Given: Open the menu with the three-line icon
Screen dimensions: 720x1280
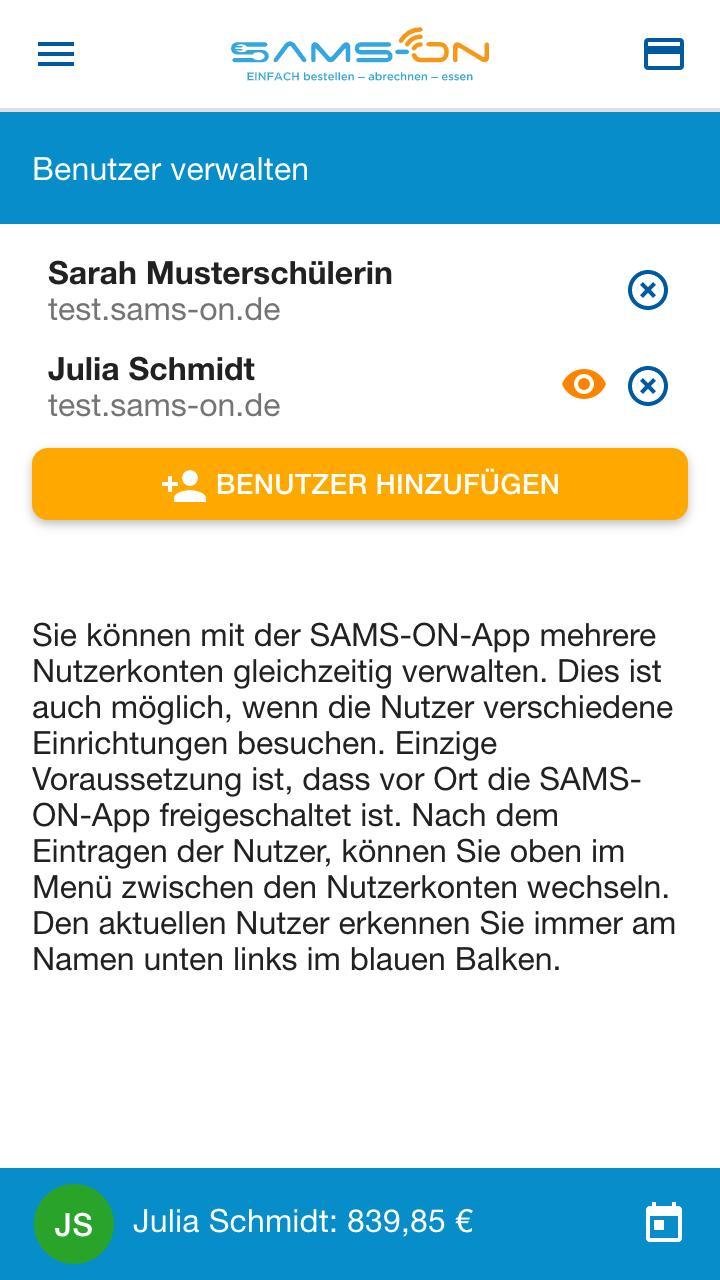Looking at the screenshot, I should pos(55,54).
